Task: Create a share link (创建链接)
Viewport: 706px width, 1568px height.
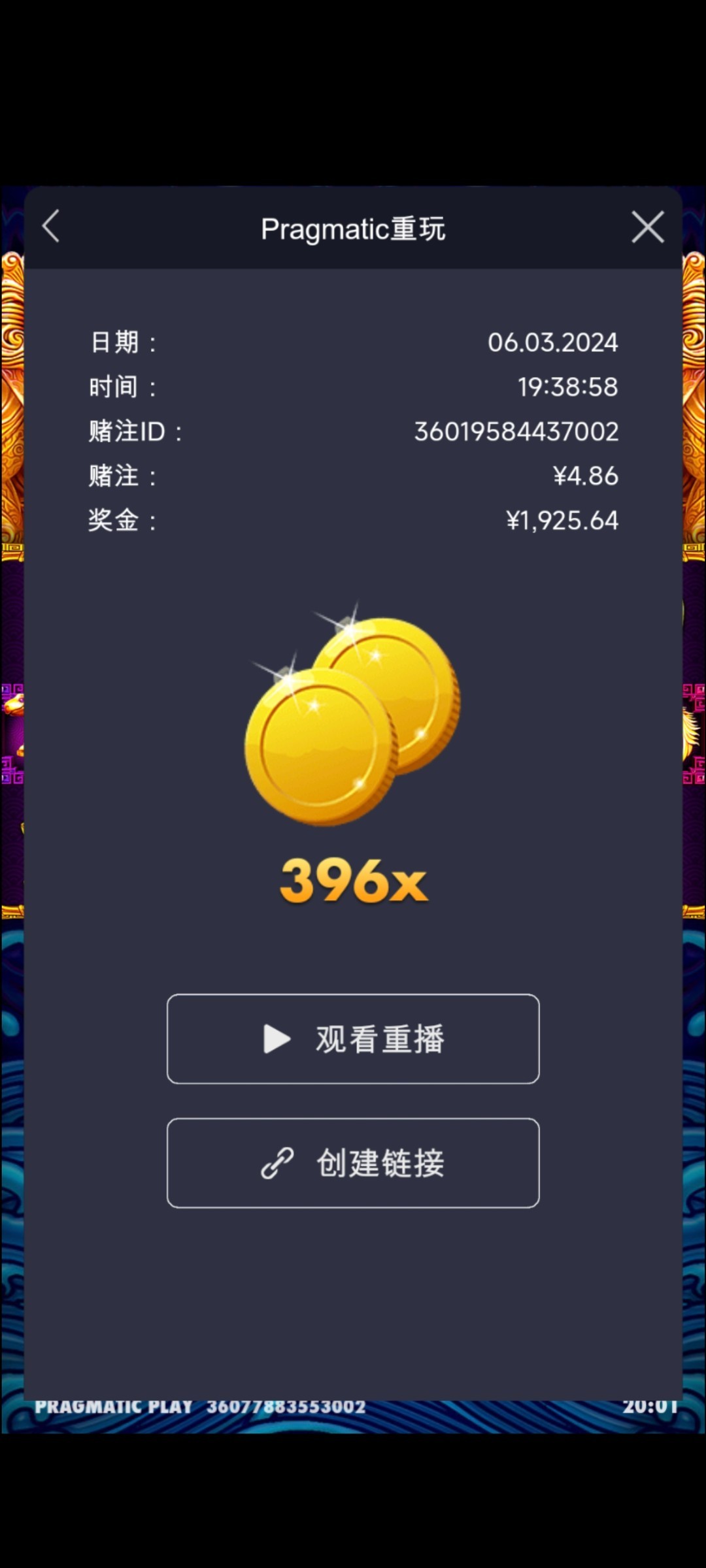Action: (x=353, y=1163)
